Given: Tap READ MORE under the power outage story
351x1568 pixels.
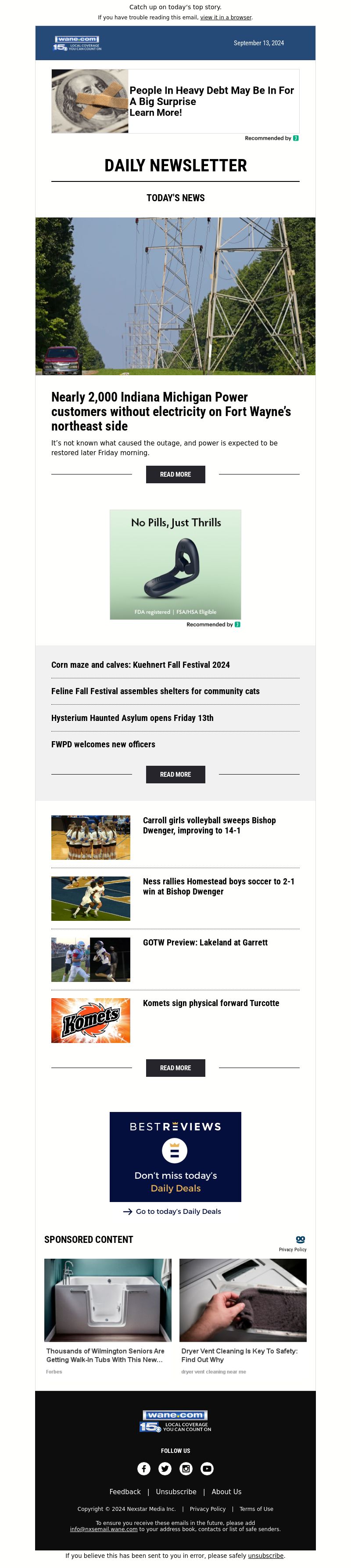Looking at the screenshot, I should click(175, 474).
